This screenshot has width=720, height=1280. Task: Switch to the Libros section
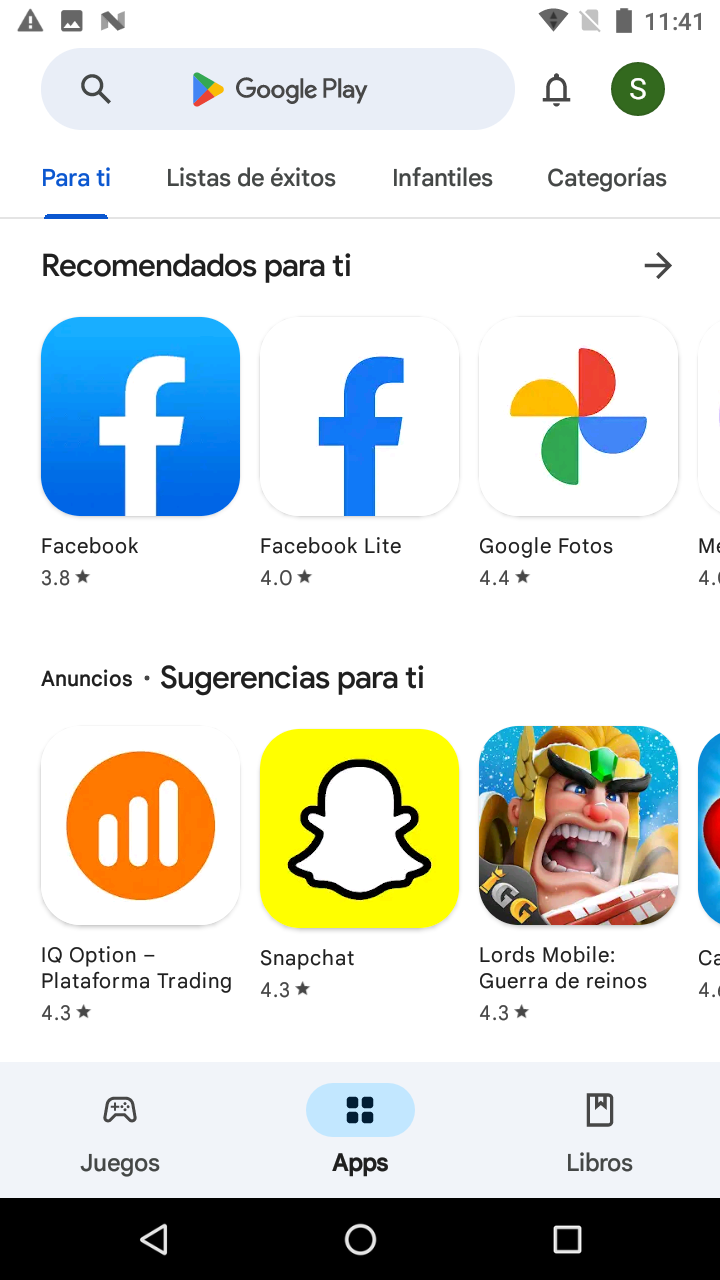(599, 1130)
